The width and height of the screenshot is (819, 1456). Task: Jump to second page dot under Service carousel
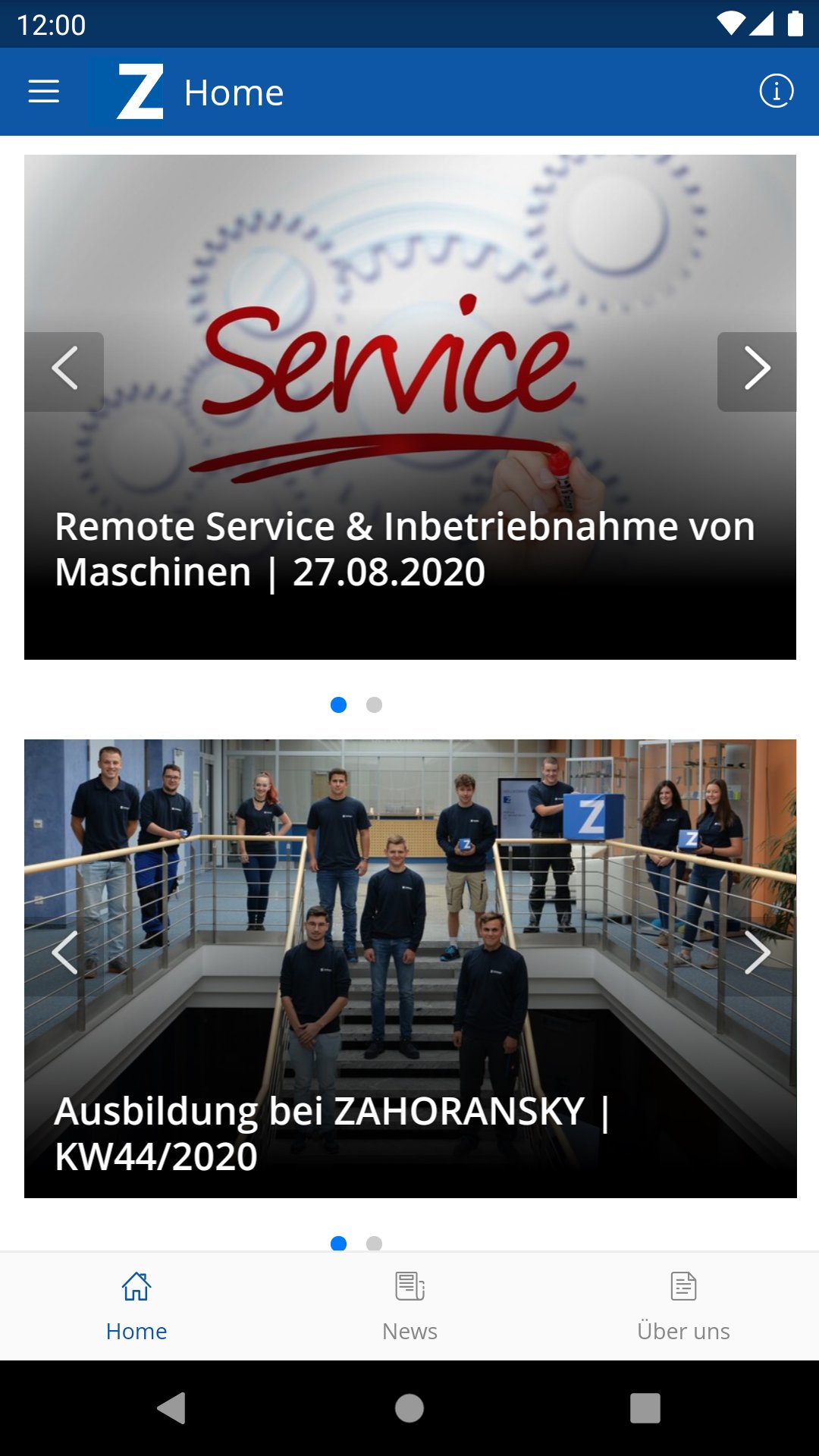pos(374,705)
